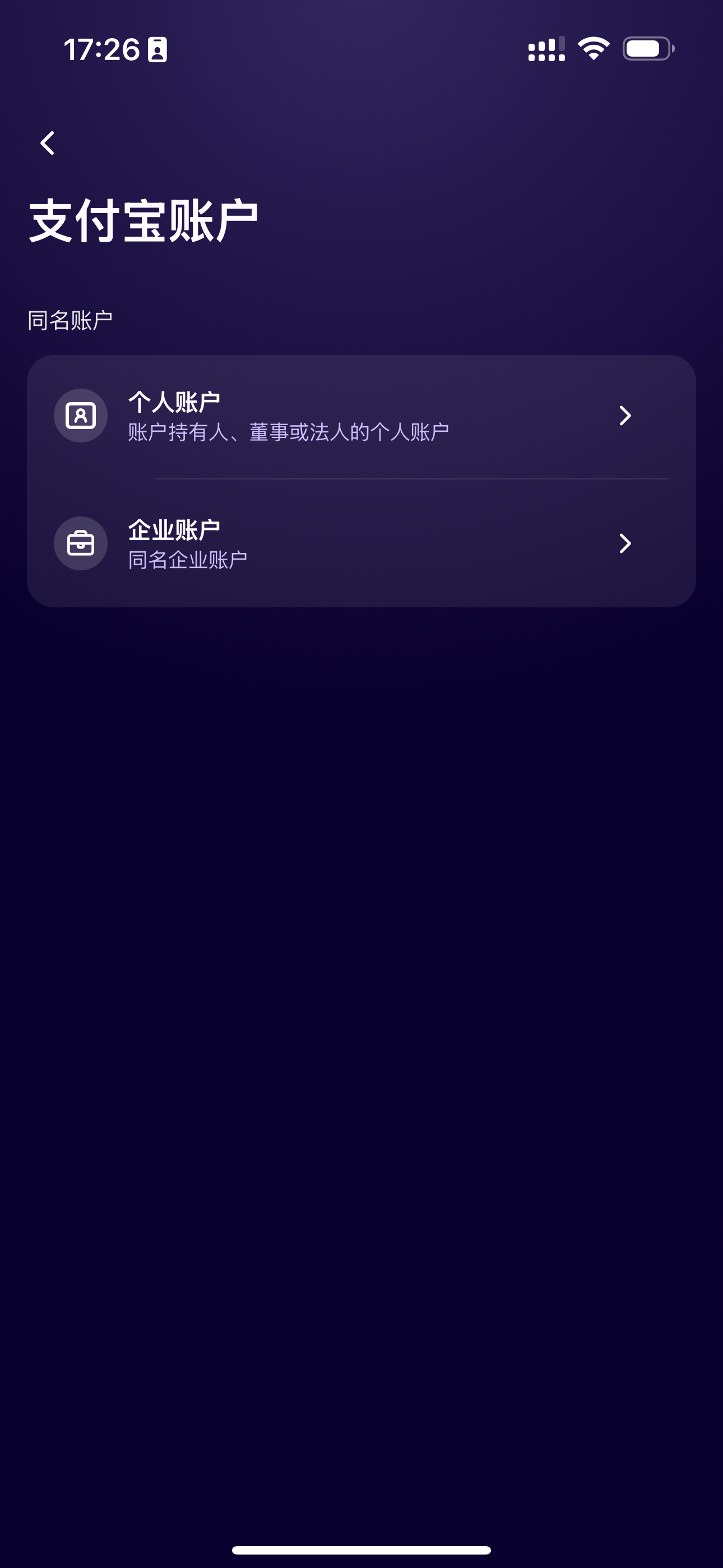Image resolution: width=723 pixels, height=1568 pixels.
Task: Tap the back arrow icon
Action: [47, 142]
